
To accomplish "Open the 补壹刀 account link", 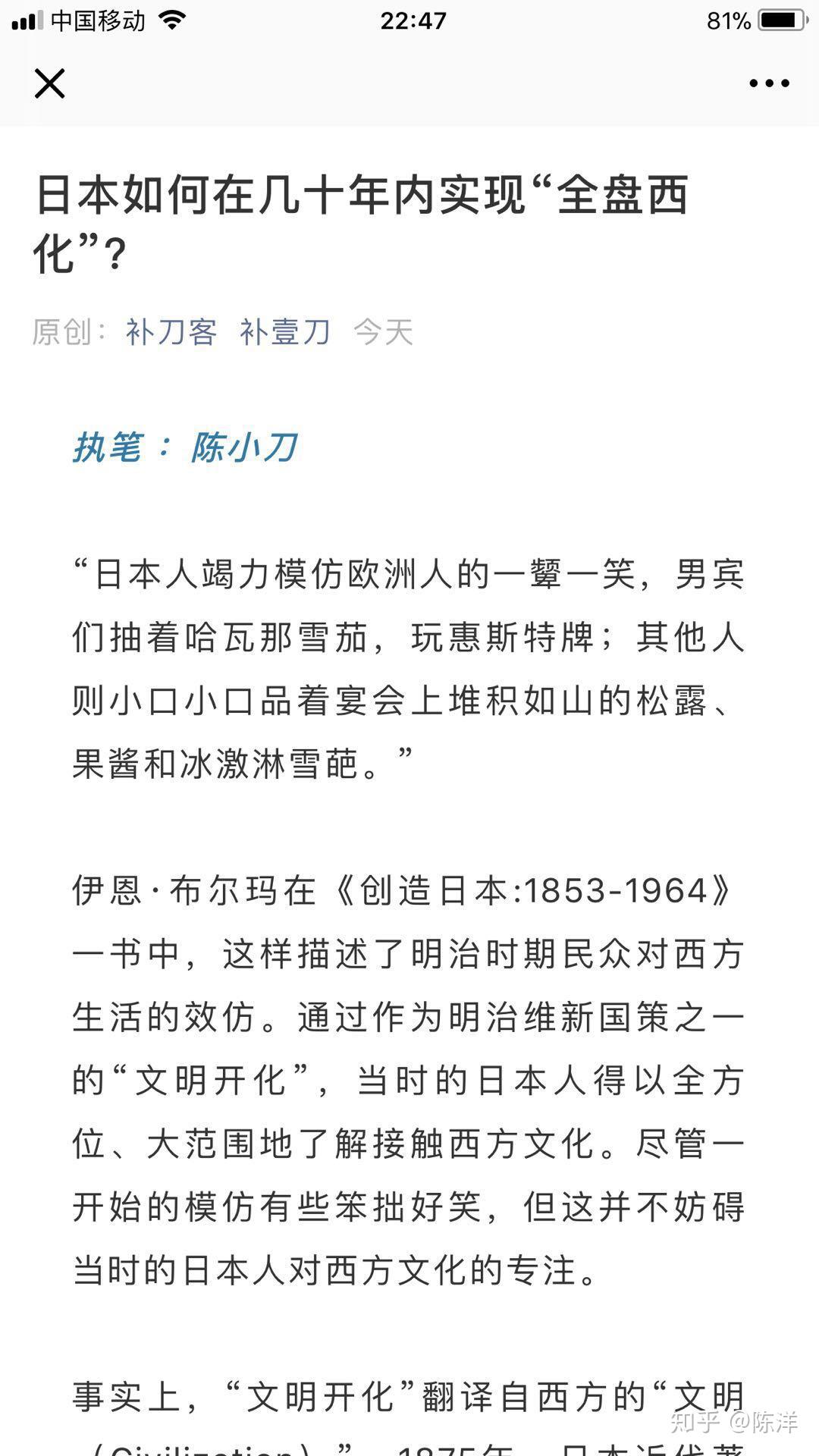I will point(285,332).
